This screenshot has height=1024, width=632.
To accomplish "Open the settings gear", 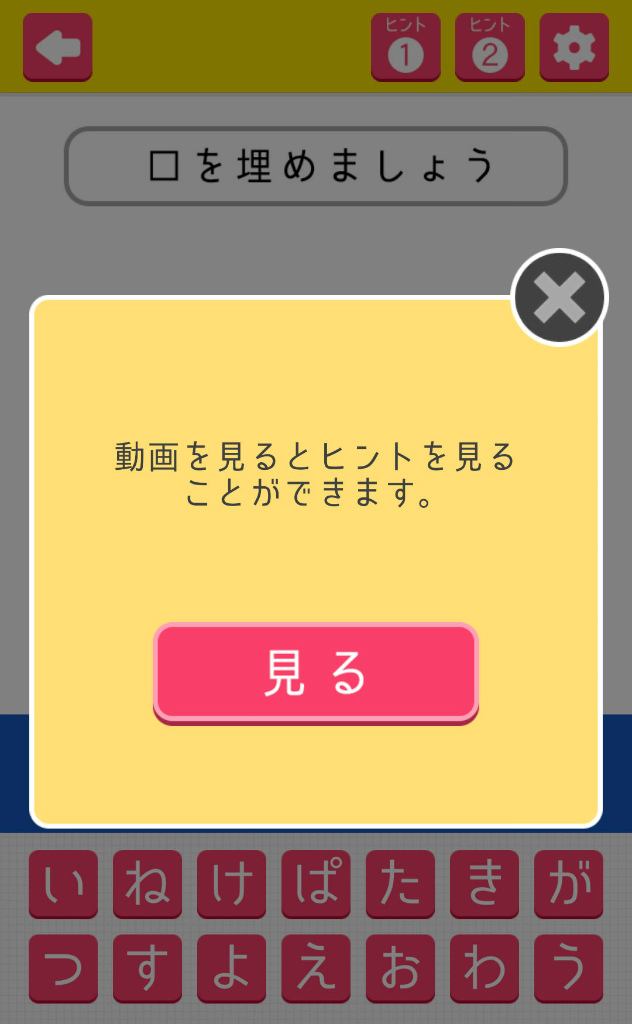I will [574, 47].
